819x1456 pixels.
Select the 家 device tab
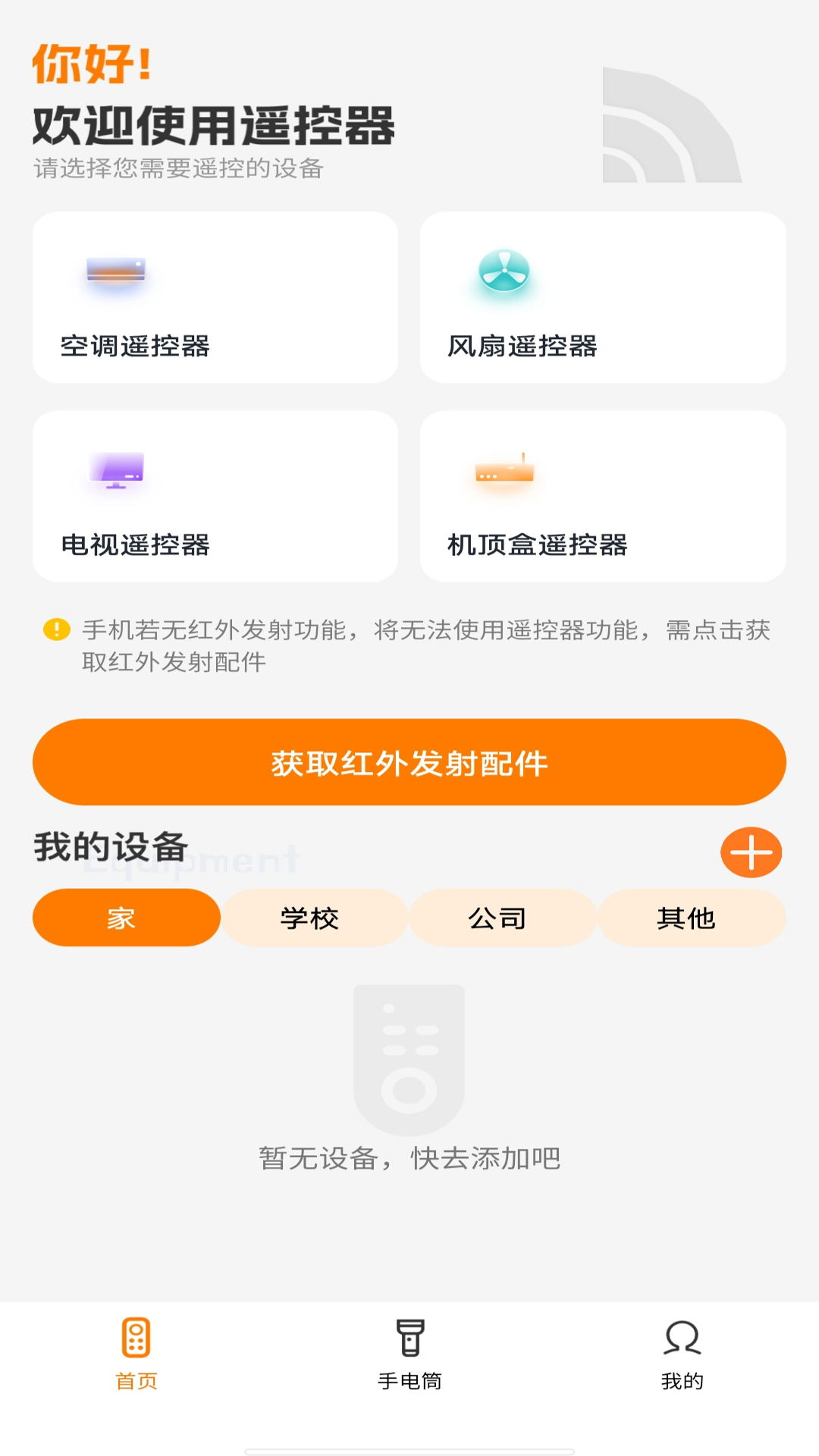click(127, 918)
